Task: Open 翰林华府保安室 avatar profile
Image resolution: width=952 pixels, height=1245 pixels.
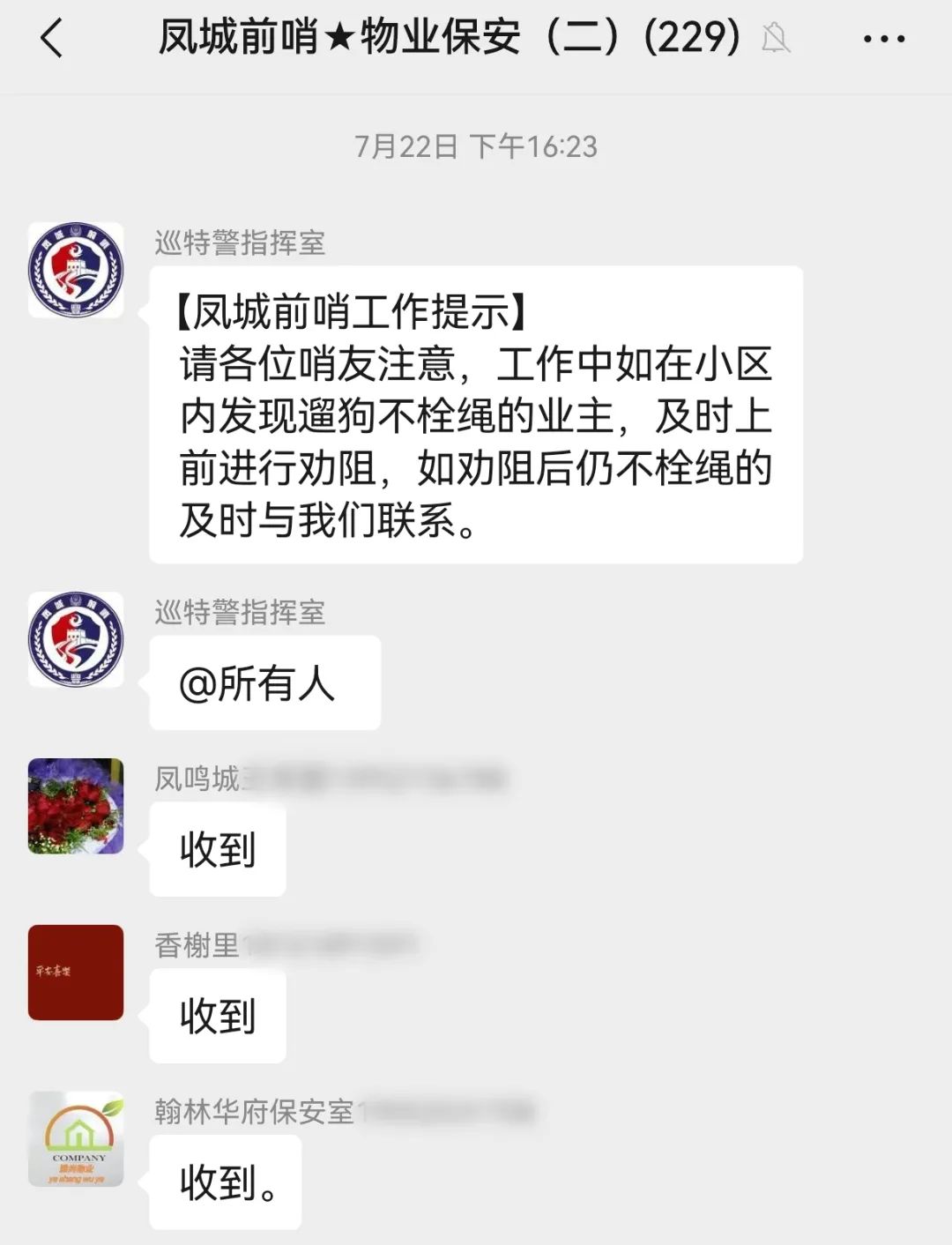Action: pyautogui.click(x=76, y=1139)
